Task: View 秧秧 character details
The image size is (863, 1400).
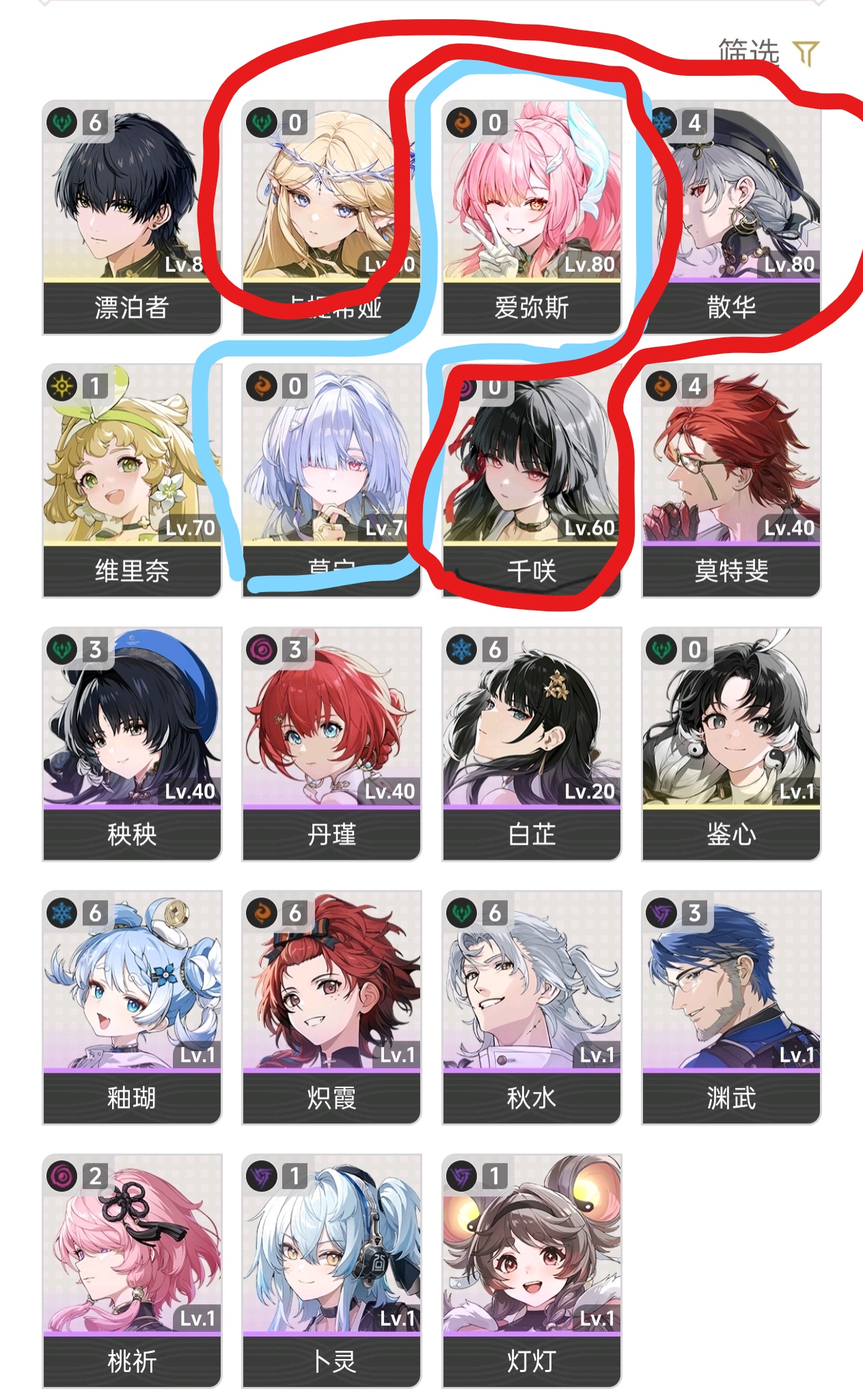Action: pyautogui.click(x=132, y=744)
